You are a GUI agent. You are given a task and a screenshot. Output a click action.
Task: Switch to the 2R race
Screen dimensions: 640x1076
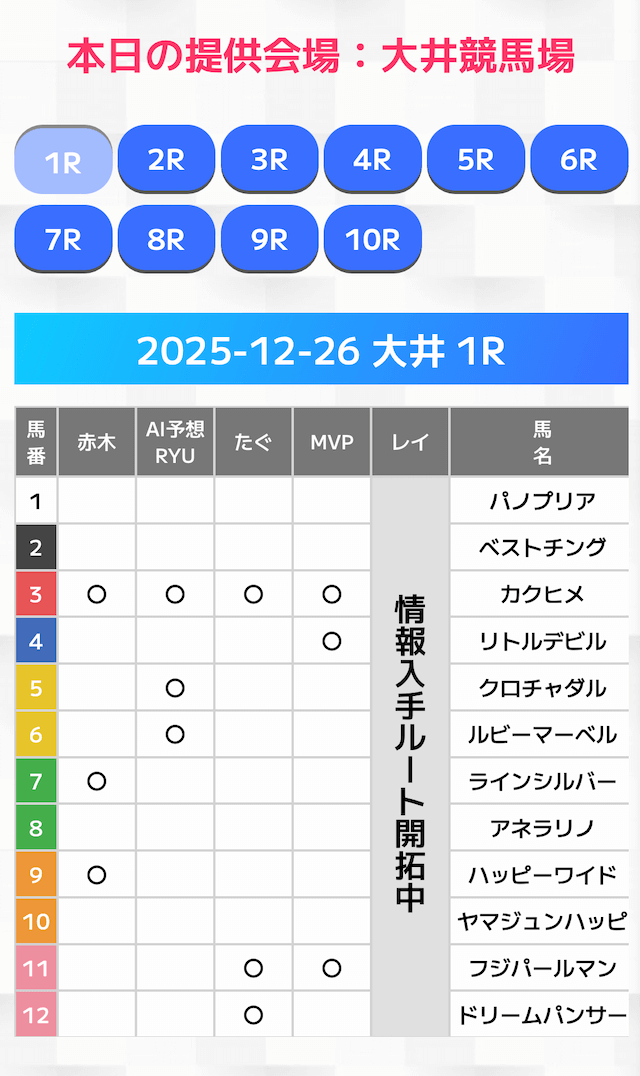coord(166,159)
